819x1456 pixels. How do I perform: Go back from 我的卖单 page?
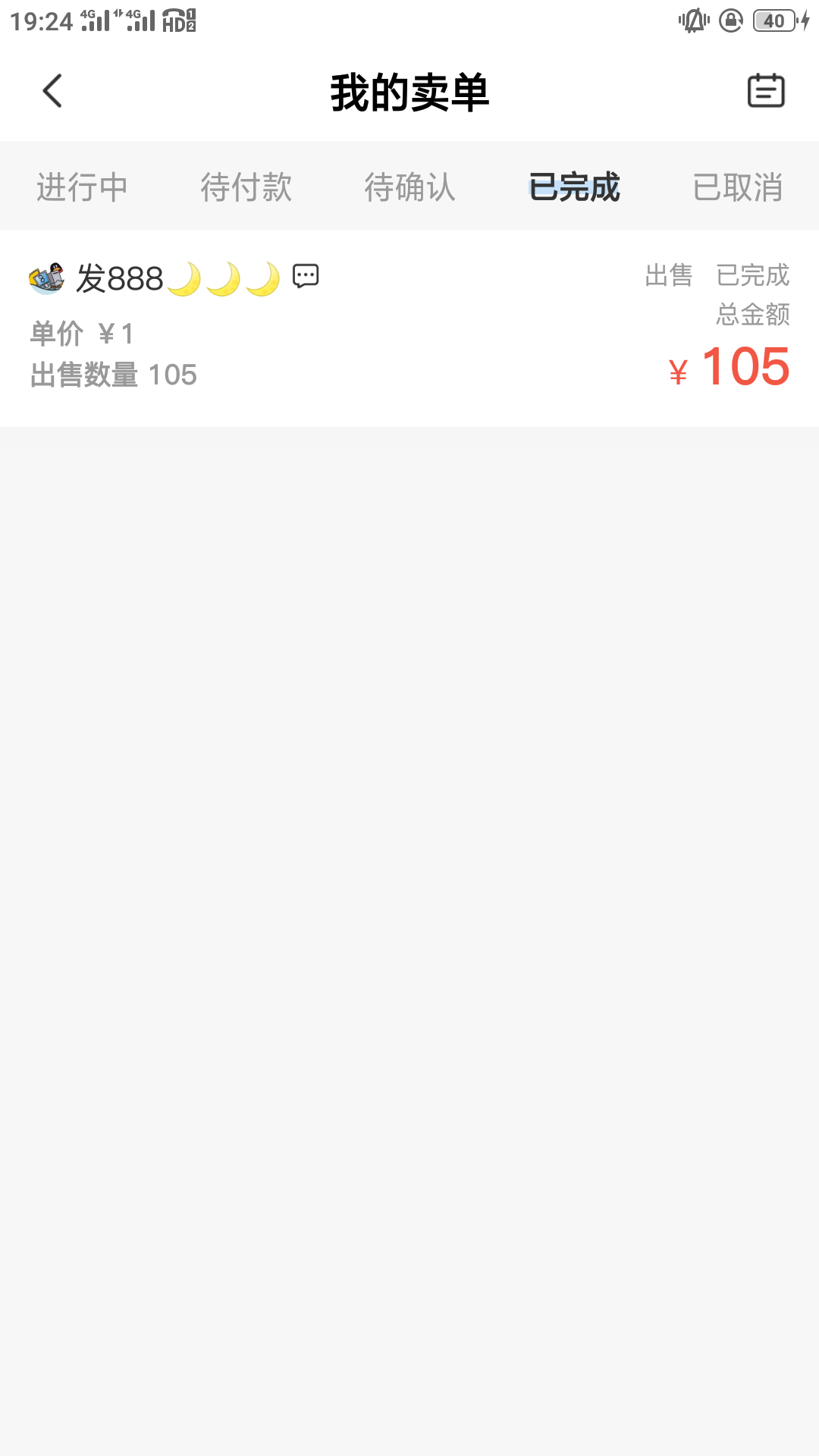coord(52,92)
